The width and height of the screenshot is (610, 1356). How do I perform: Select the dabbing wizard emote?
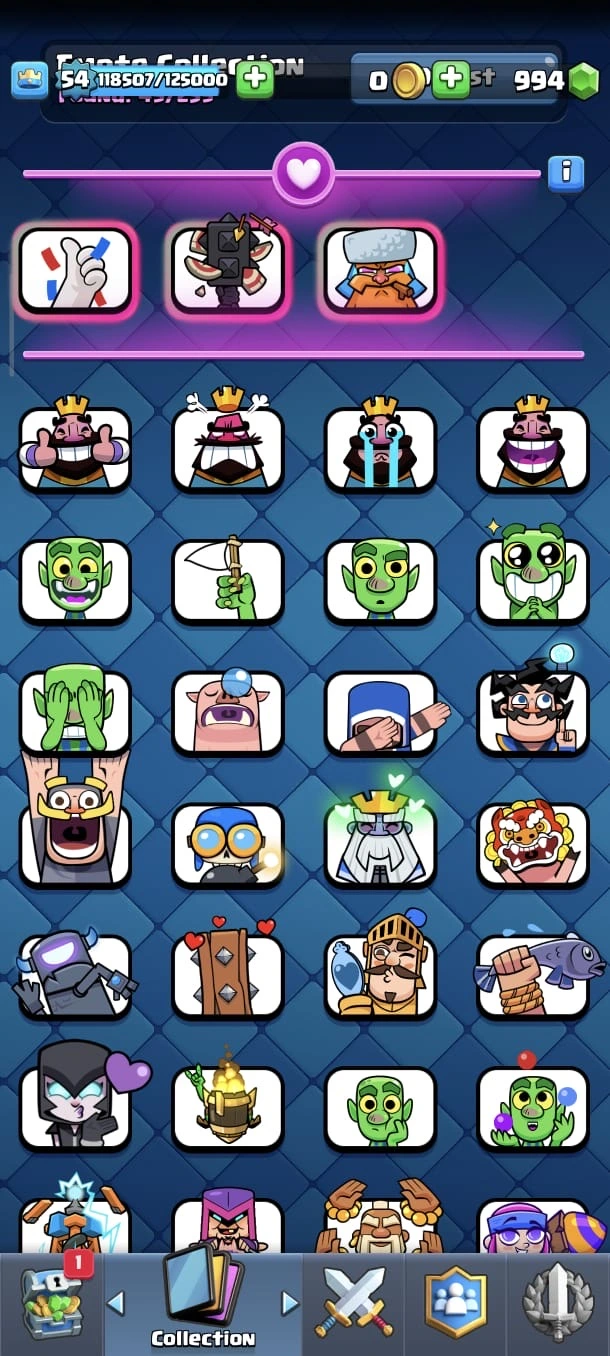pos(380,711)
